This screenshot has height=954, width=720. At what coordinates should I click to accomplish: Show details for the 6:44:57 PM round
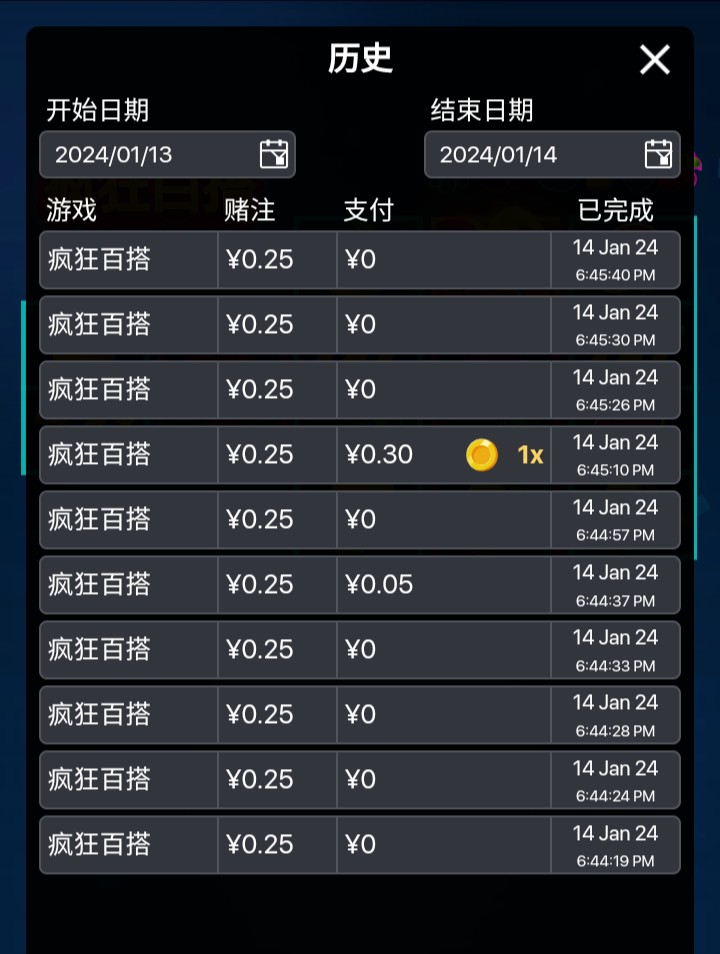(360, 520)
